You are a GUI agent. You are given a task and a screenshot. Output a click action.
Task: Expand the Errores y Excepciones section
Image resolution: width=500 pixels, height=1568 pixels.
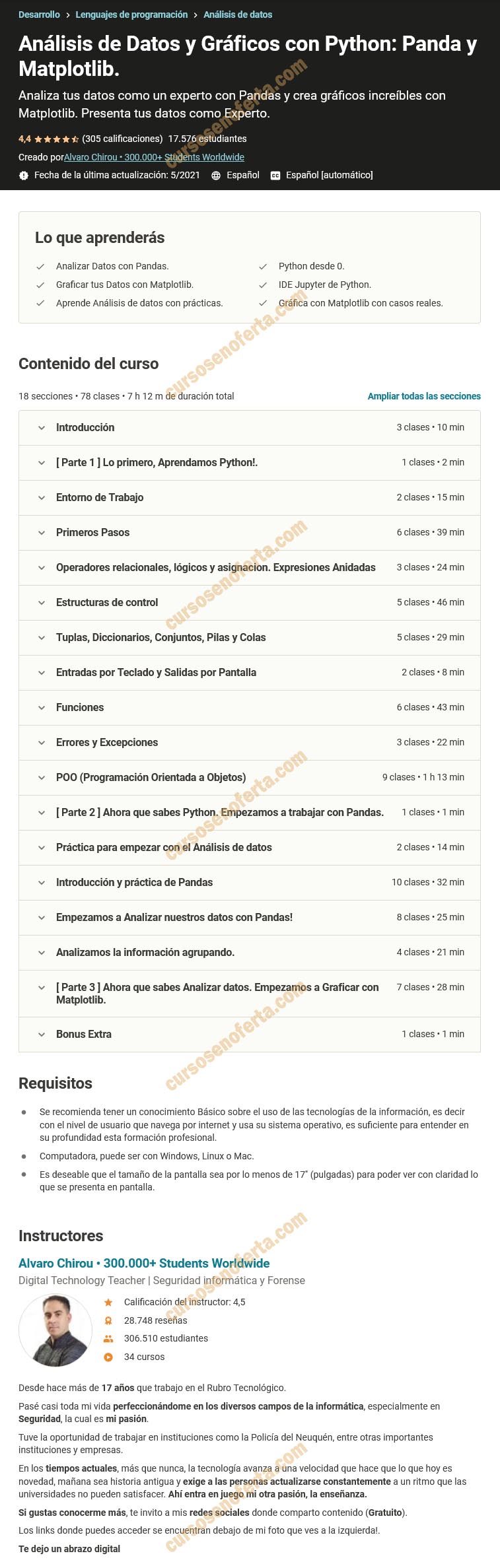107,743
